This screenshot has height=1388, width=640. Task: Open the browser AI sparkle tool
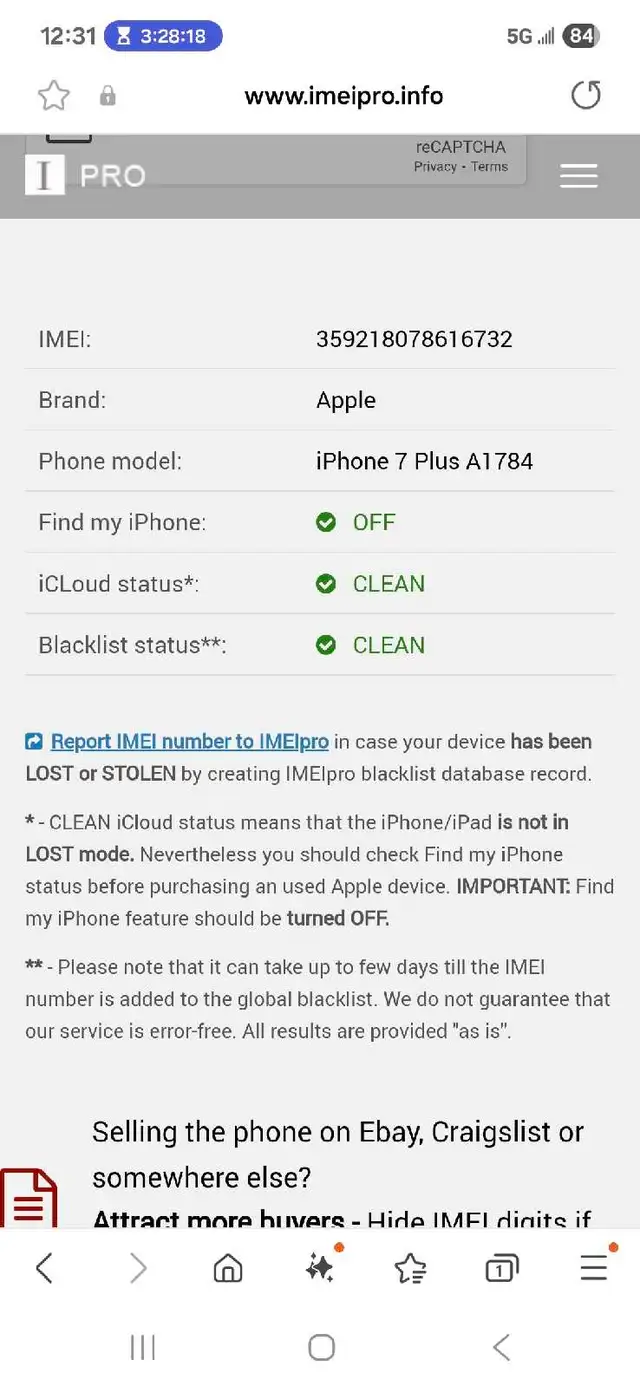(x=321, y=1268)
